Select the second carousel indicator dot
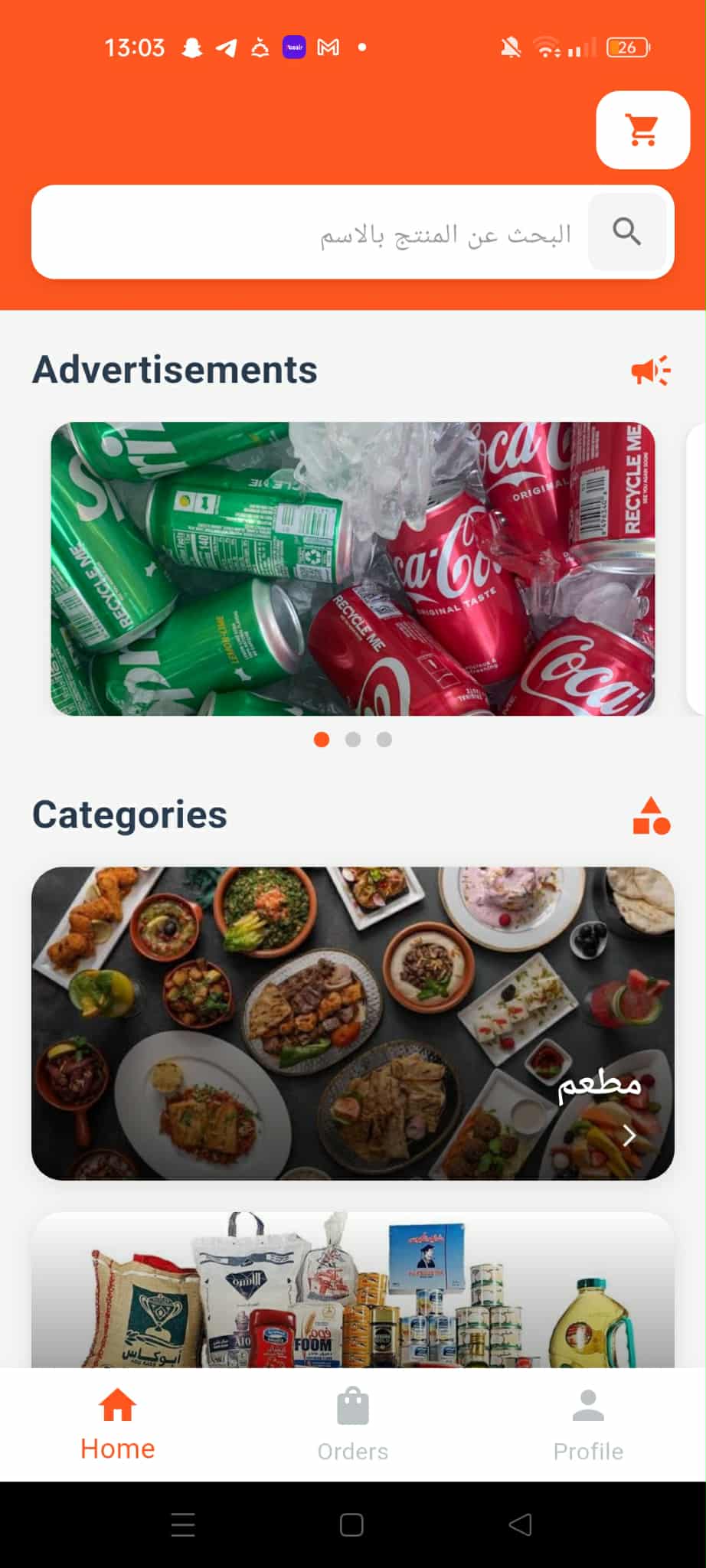 point(353,740)
